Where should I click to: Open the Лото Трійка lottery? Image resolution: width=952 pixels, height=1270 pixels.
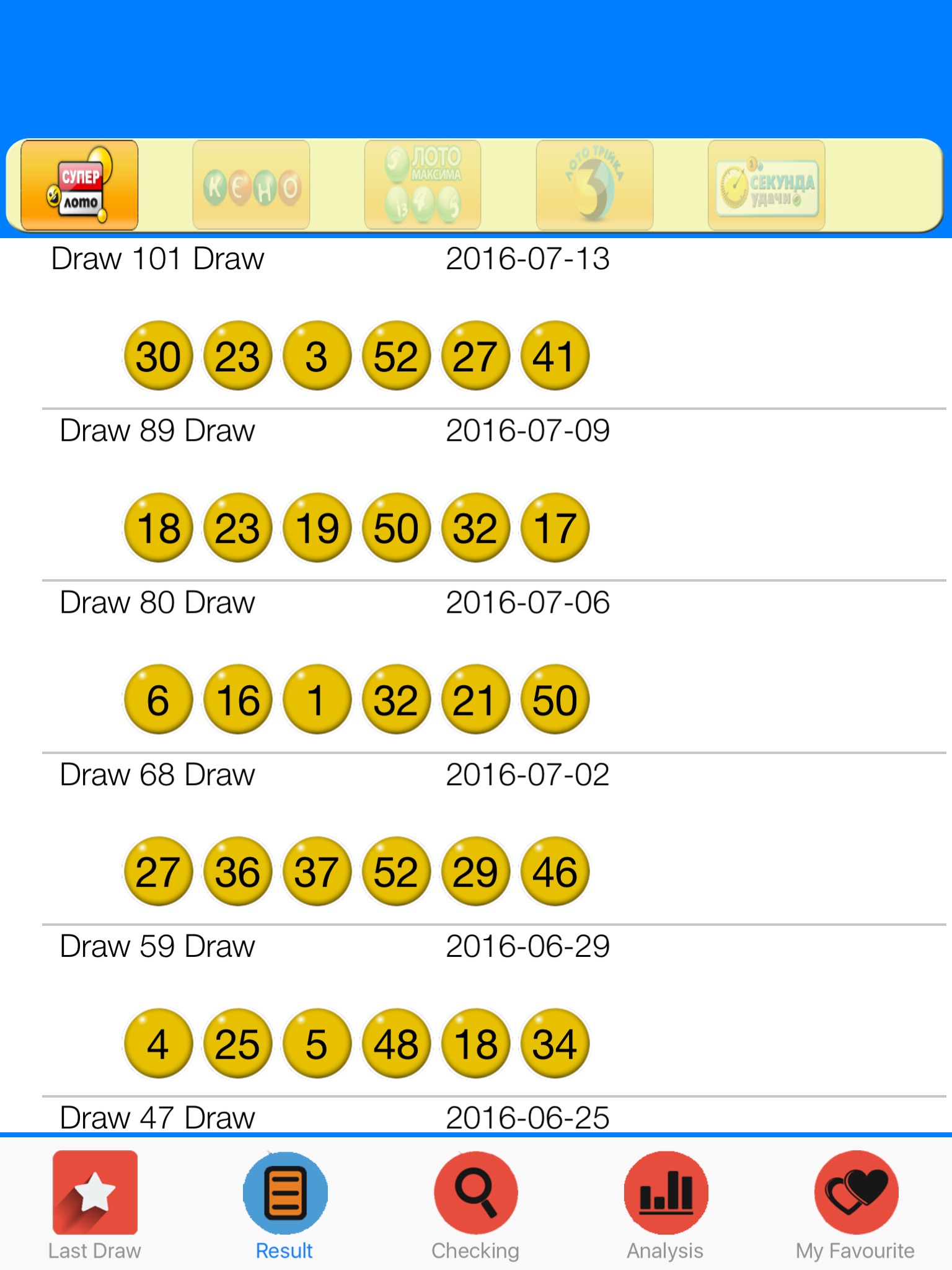click(594, 185)
